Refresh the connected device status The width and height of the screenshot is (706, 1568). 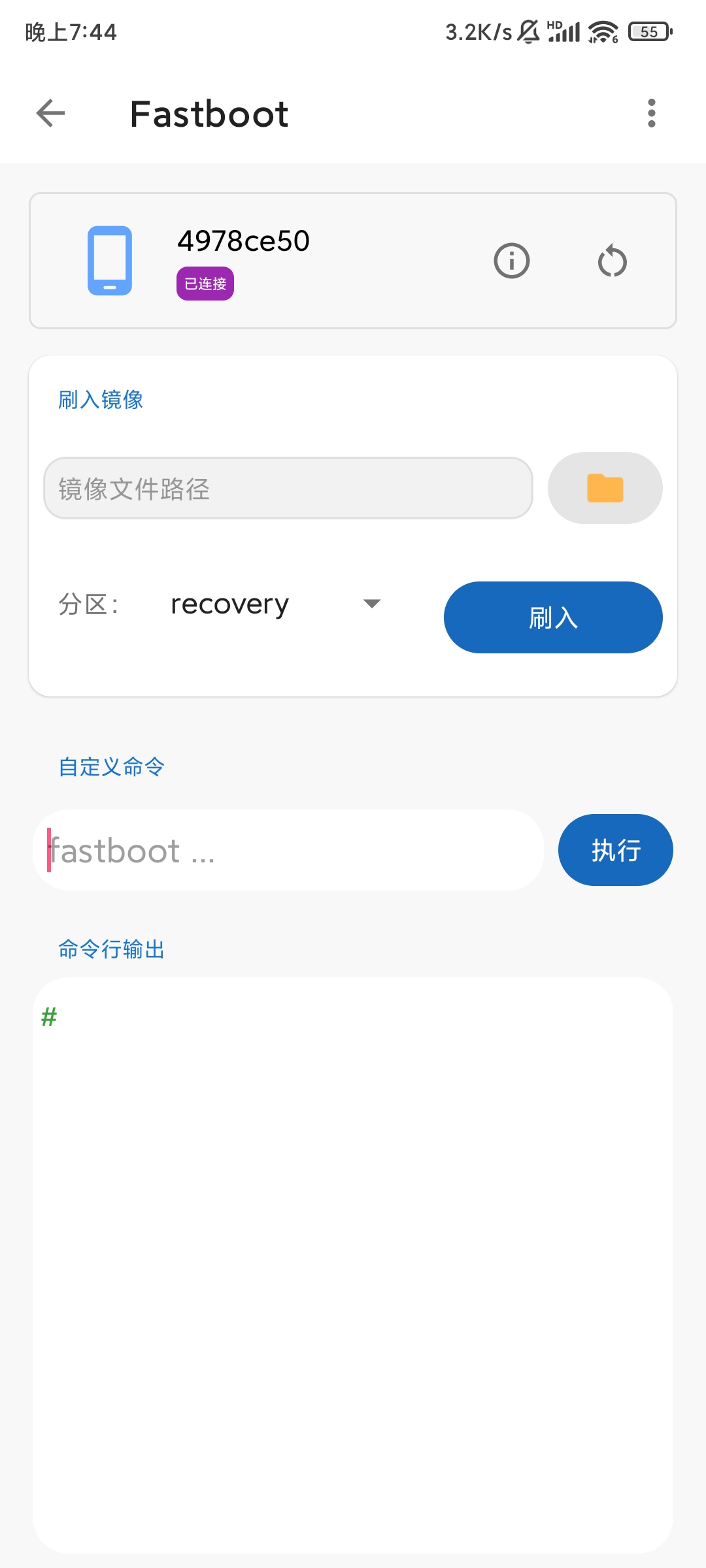[x=612, y=261]
